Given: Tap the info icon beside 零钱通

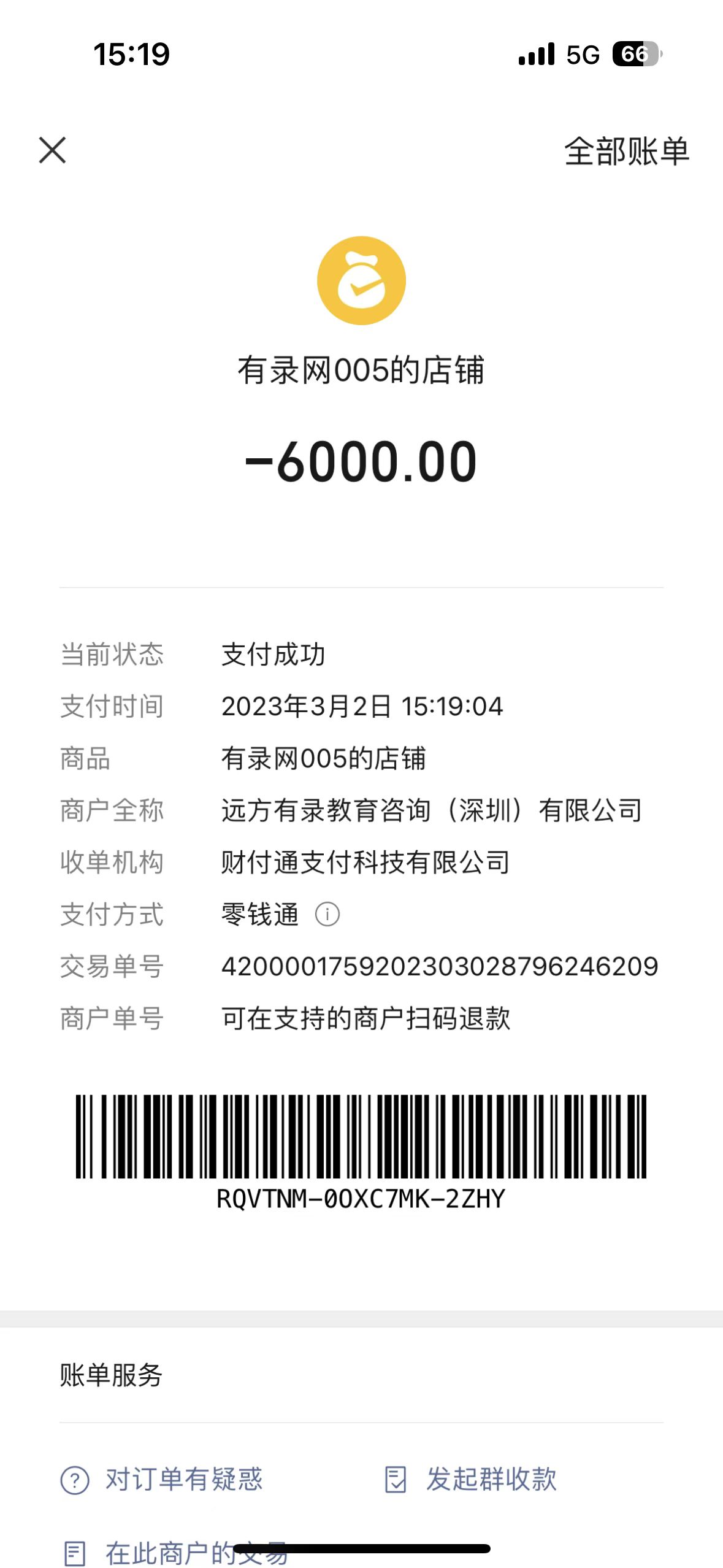Looking at the screenshot, I should (x=327, y=915).
